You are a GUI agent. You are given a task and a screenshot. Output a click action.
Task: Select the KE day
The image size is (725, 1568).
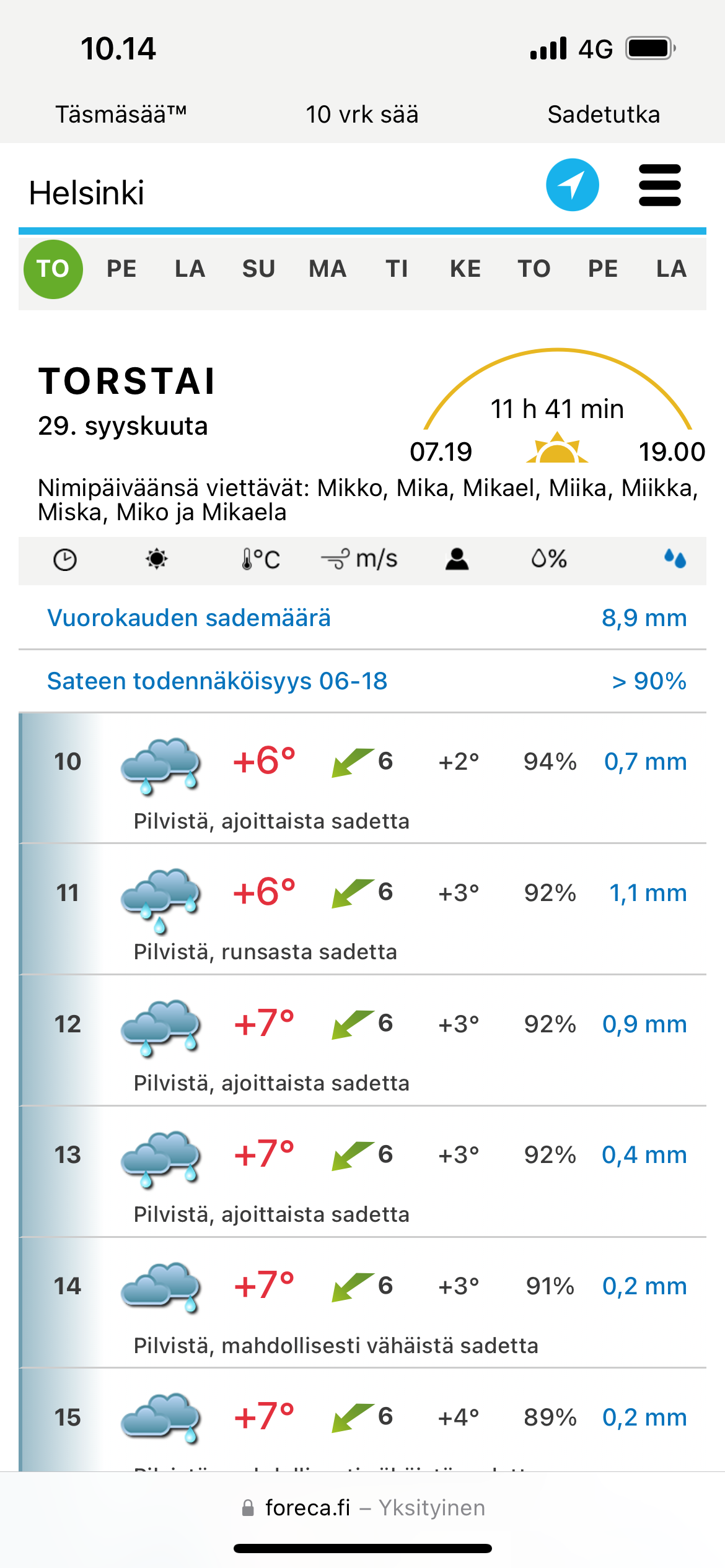(x=465, y=269)
